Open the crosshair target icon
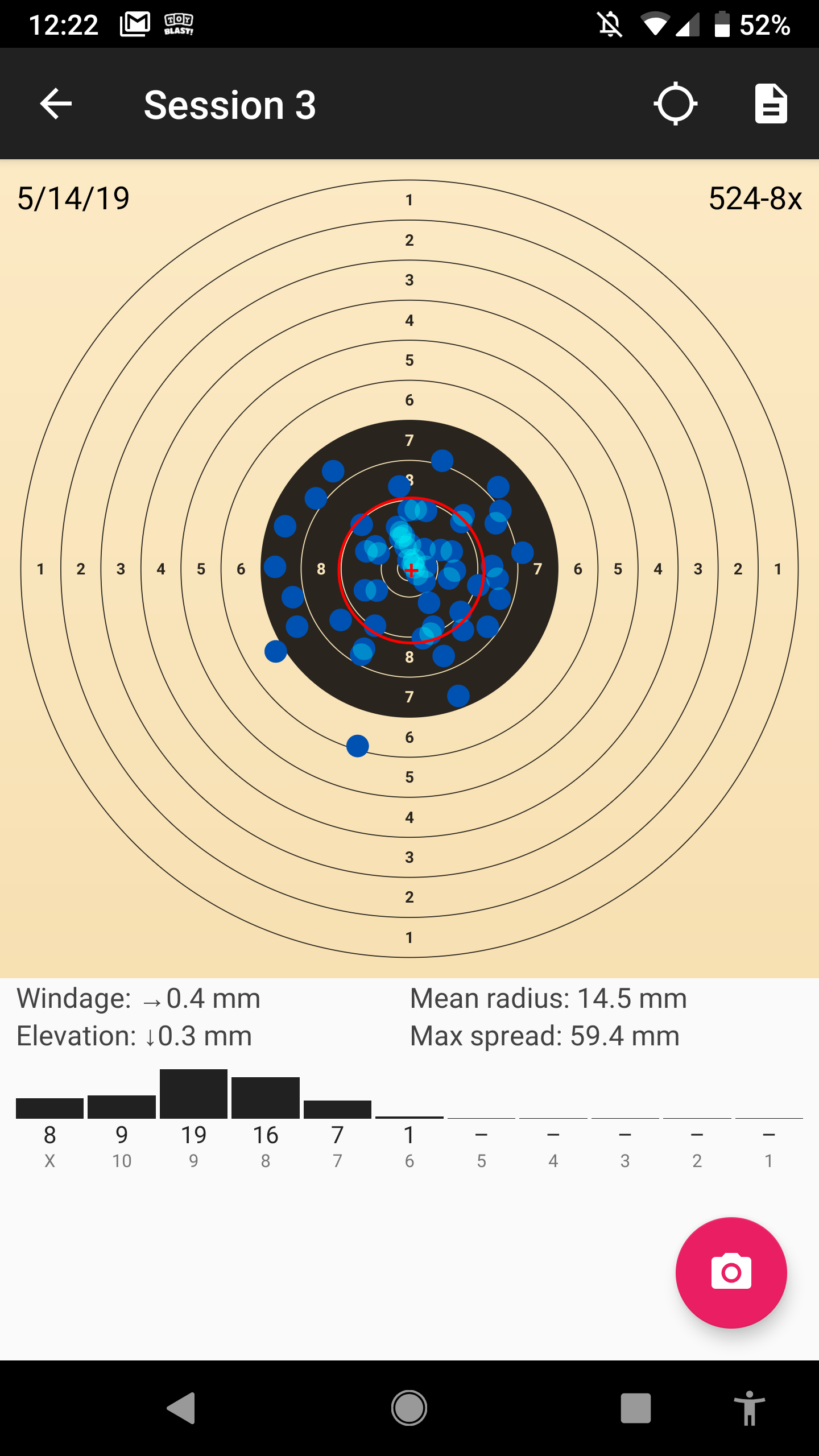Image resolution: width=819 pixels, height=1456 pixels. (675, 104)
